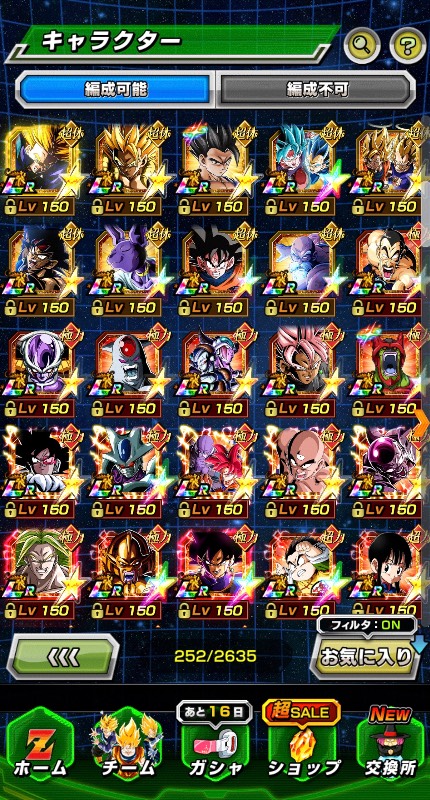The width and height of the screenshot is (430, 800).
Task: Open the question mark help icon
Action: coord(408,45)
